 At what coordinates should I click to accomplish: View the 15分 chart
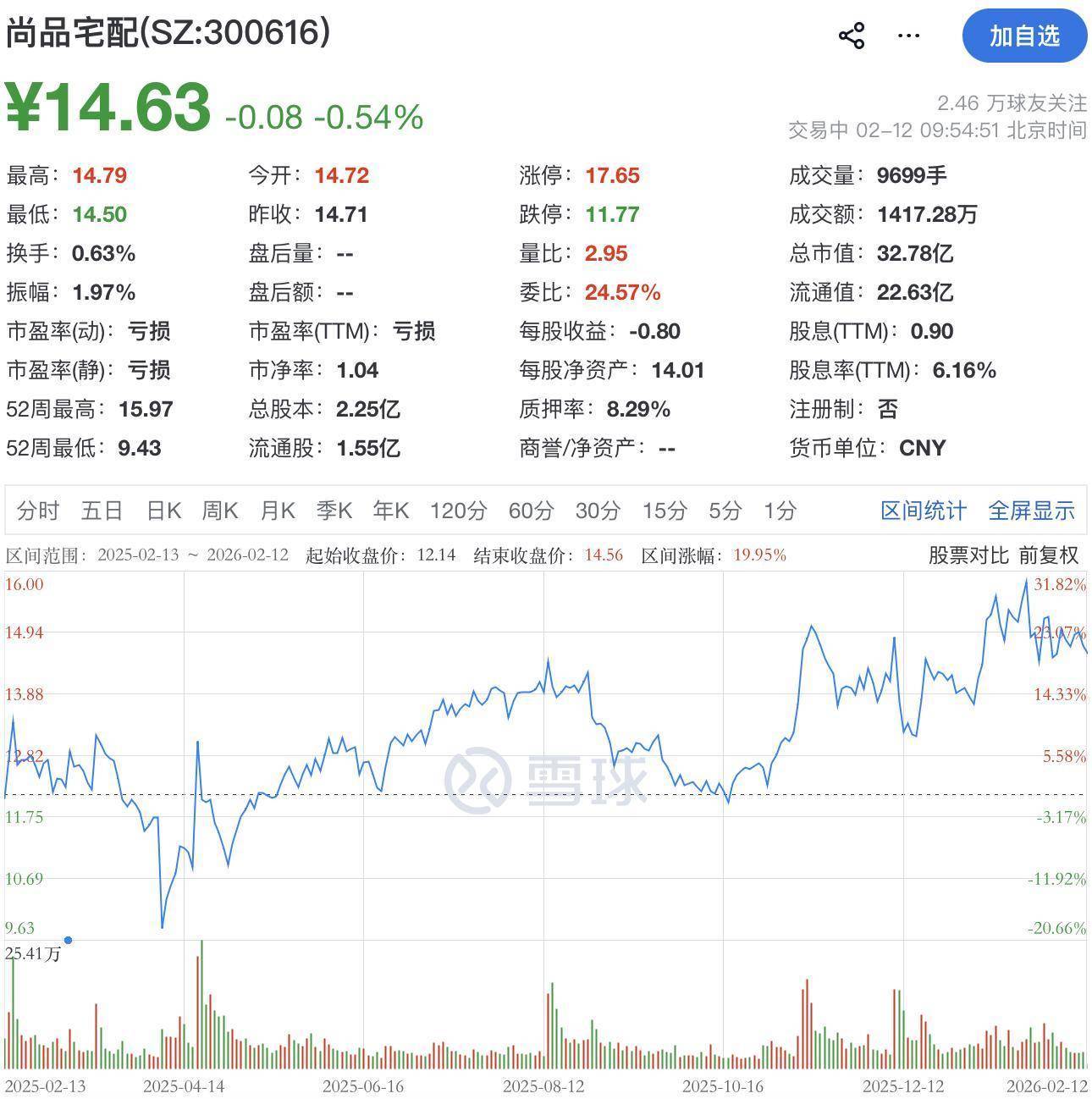click(x=665, y=511)
